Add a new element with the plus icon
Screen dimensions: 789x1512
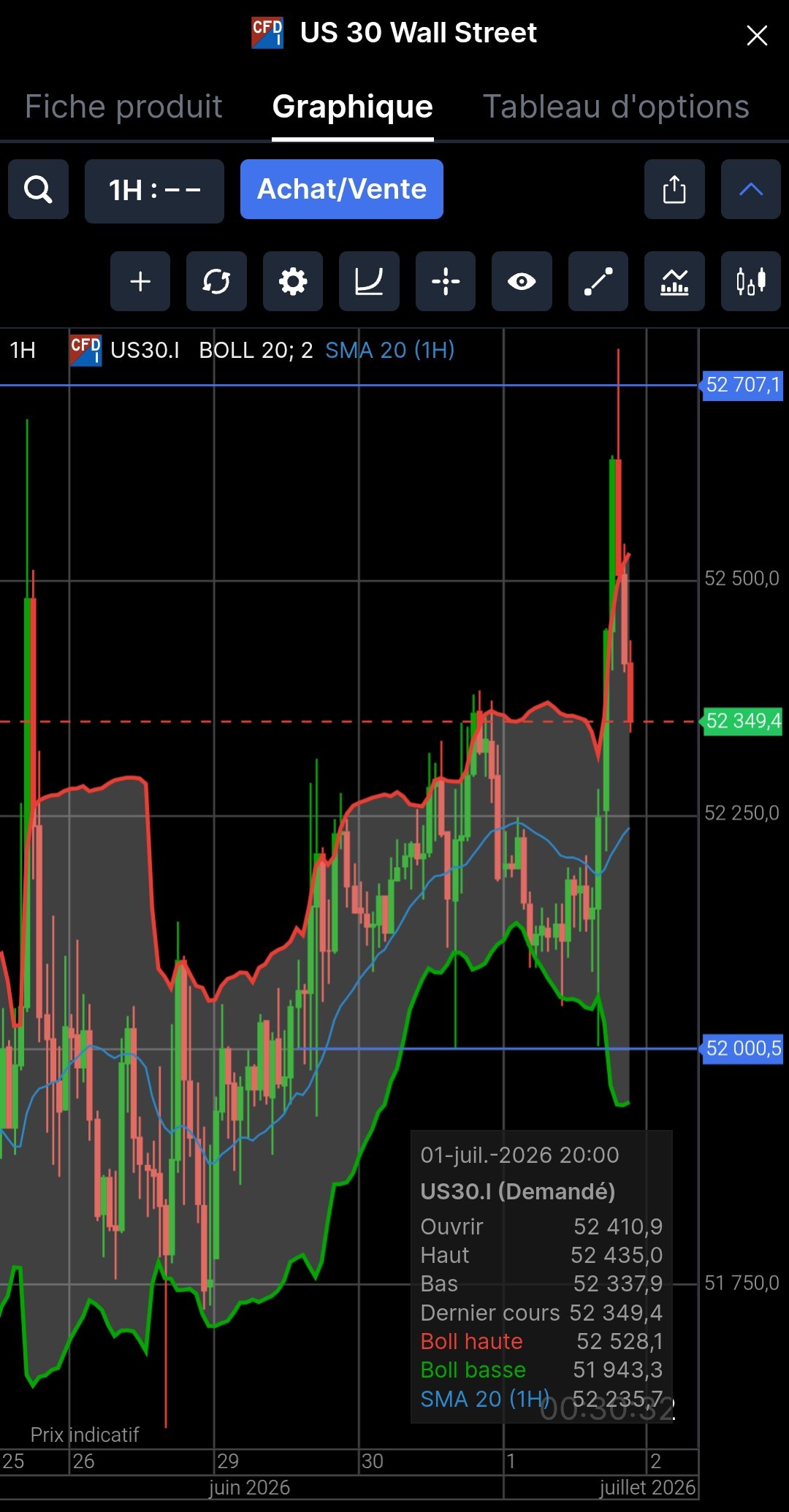[x=140, y=281]
